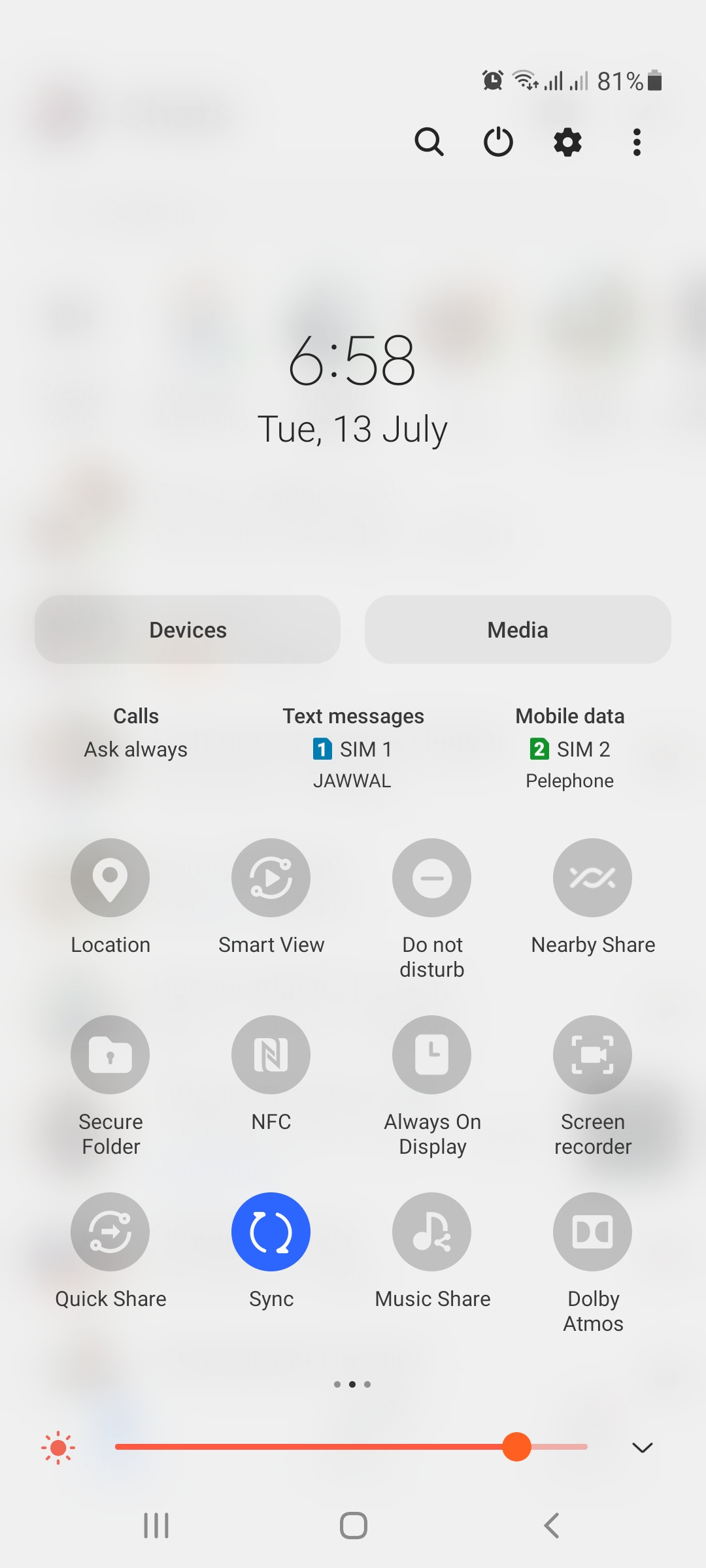Start the Screen recorder
The height and width of the screenshot is (1568, 706).
point(592,1054)
